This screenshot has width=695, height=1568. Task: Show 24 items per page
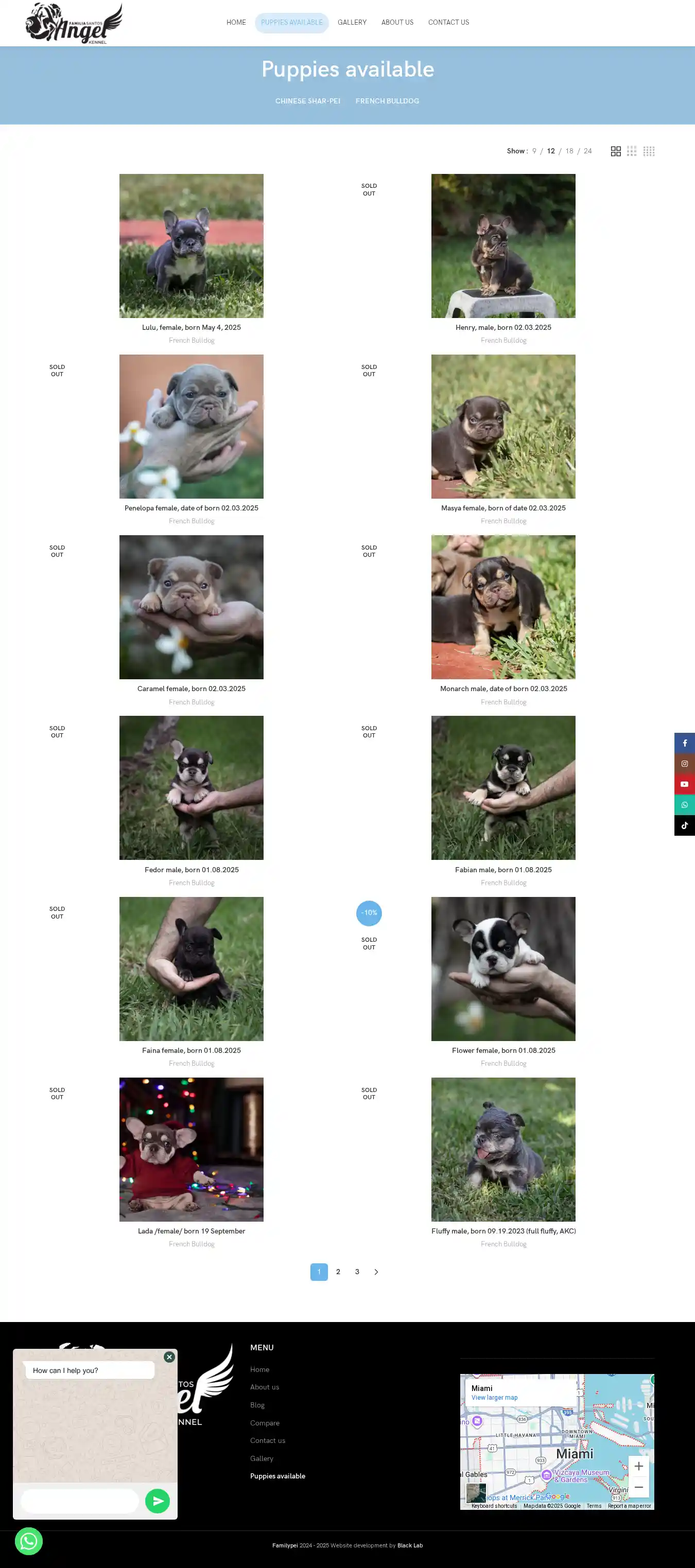[x=587, y=151]
